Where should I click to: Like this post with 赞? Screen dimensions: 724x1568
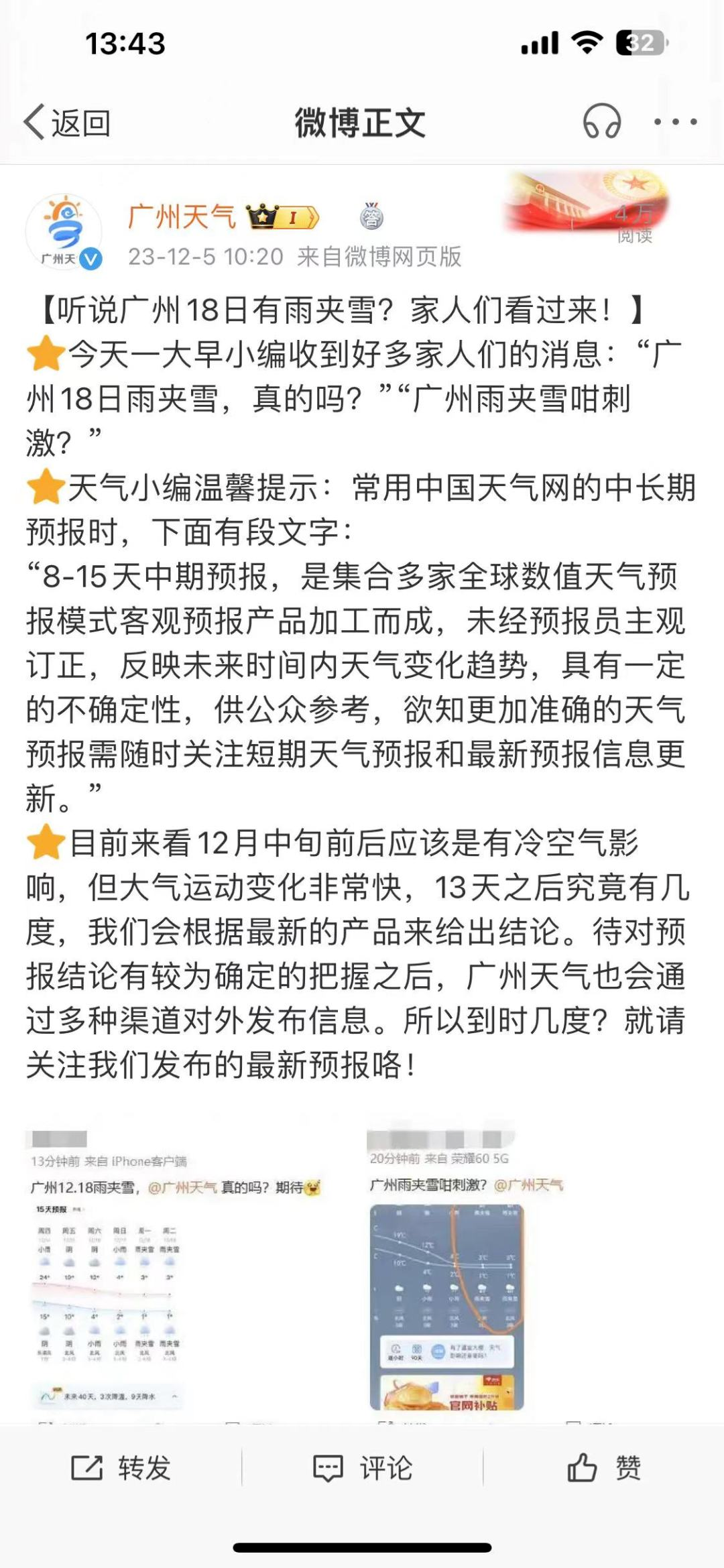(x=603, y=1467)
